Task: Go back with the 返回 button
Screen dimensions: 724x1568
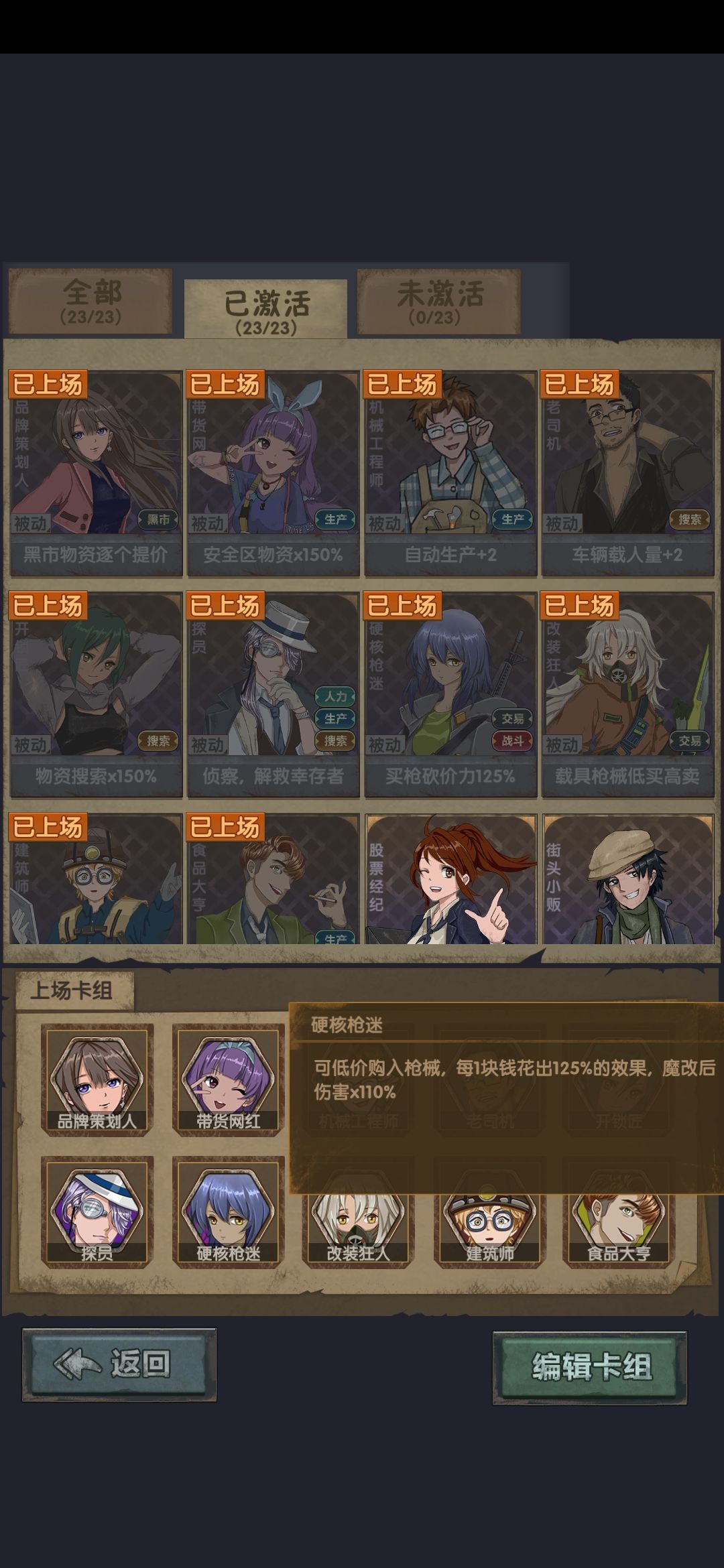Action: point(119,1364)
